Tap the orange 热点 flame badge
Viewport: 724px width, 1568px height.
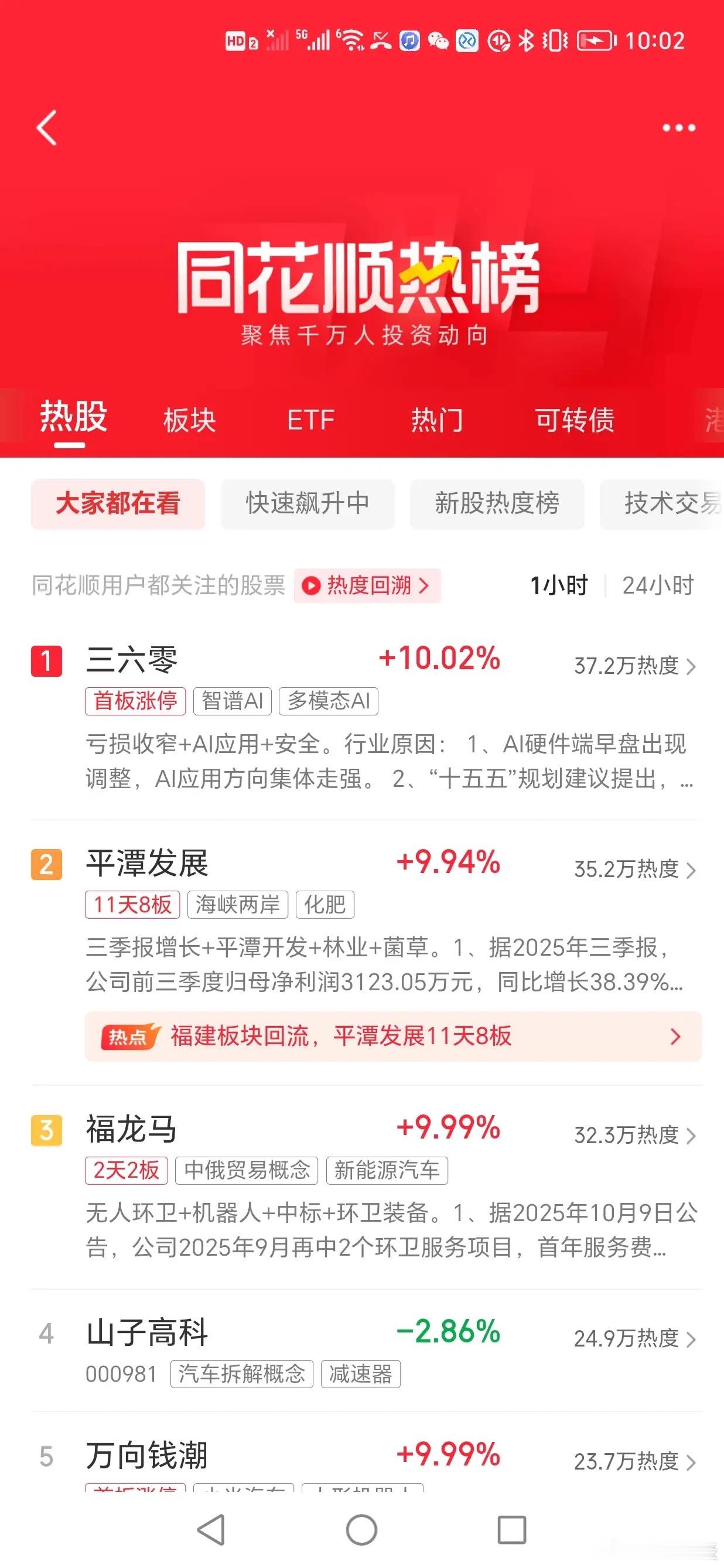pyautogui.click(x=128, y=1037)
